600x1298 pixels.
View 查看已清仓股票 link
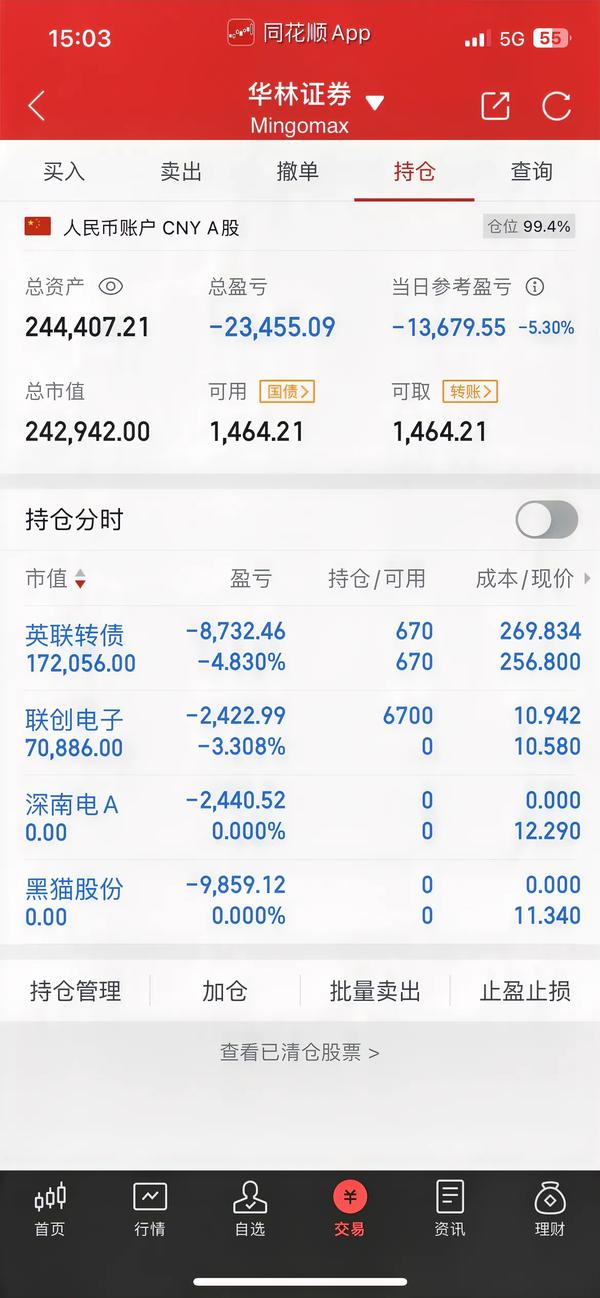(x=299, y=1052)
